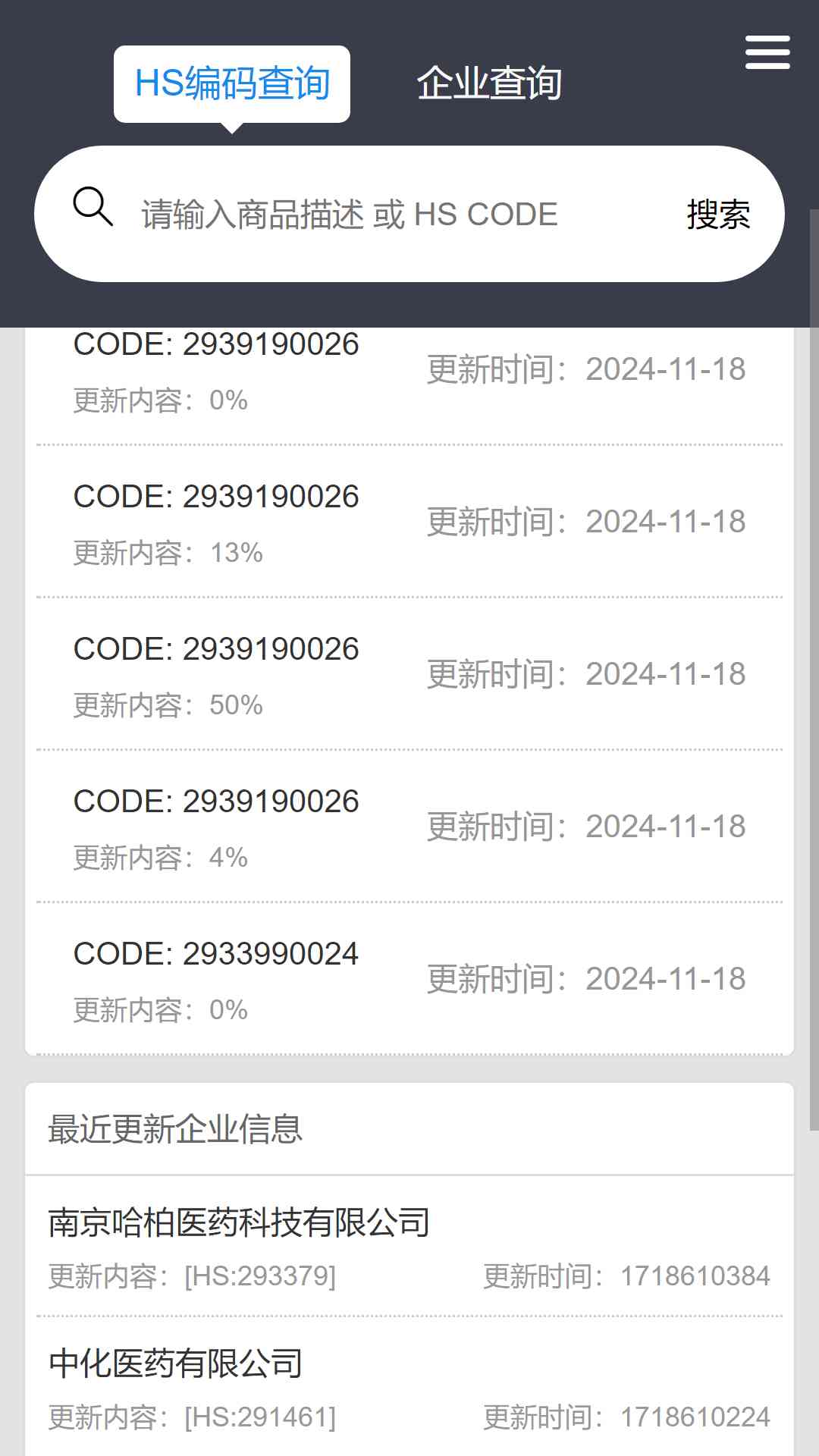Open CODE 2939190026 entry with 13% update
Viewport: 819px width, 1456px height.
(409, 522)
